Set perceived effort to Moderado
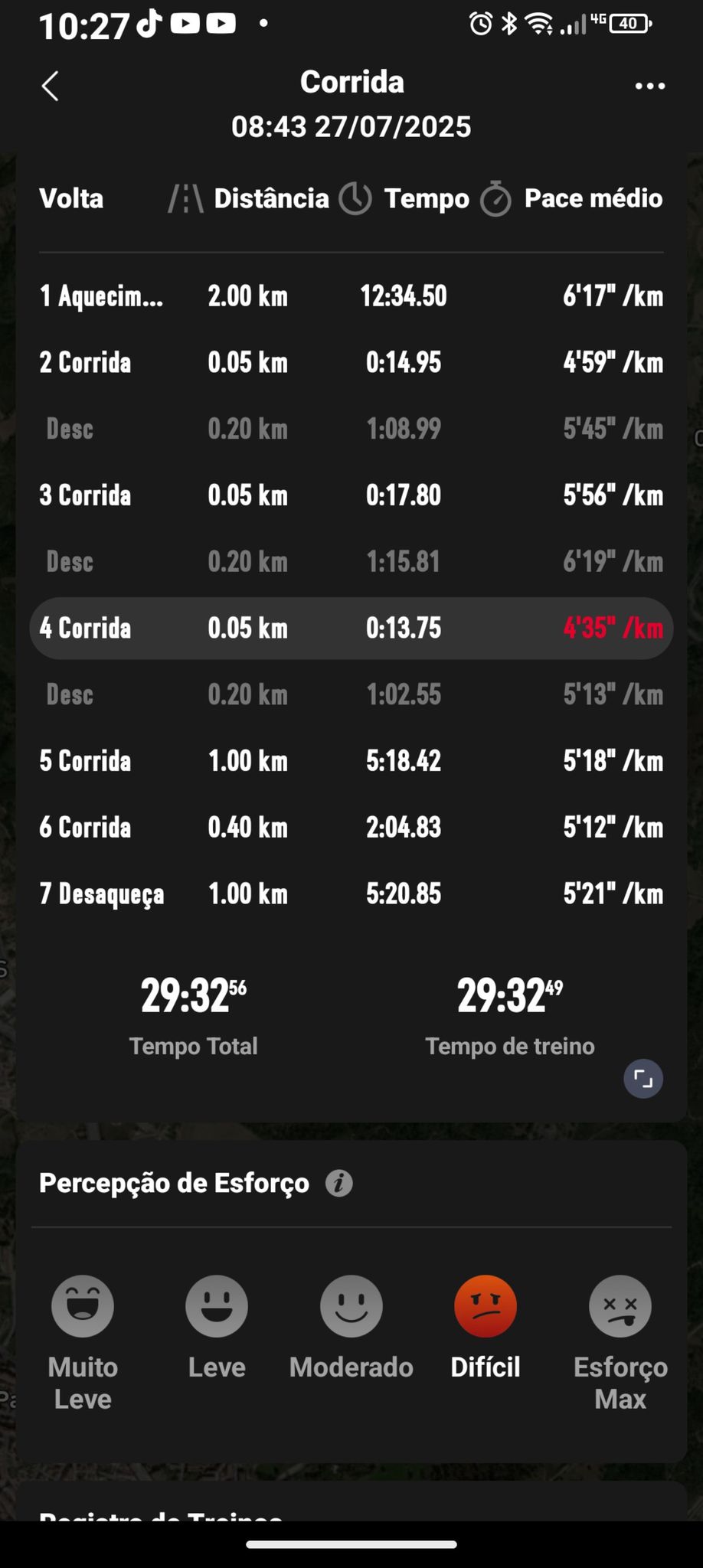Image resolution: width=703 pixels, height=1568 pixels. [351, 1306]
